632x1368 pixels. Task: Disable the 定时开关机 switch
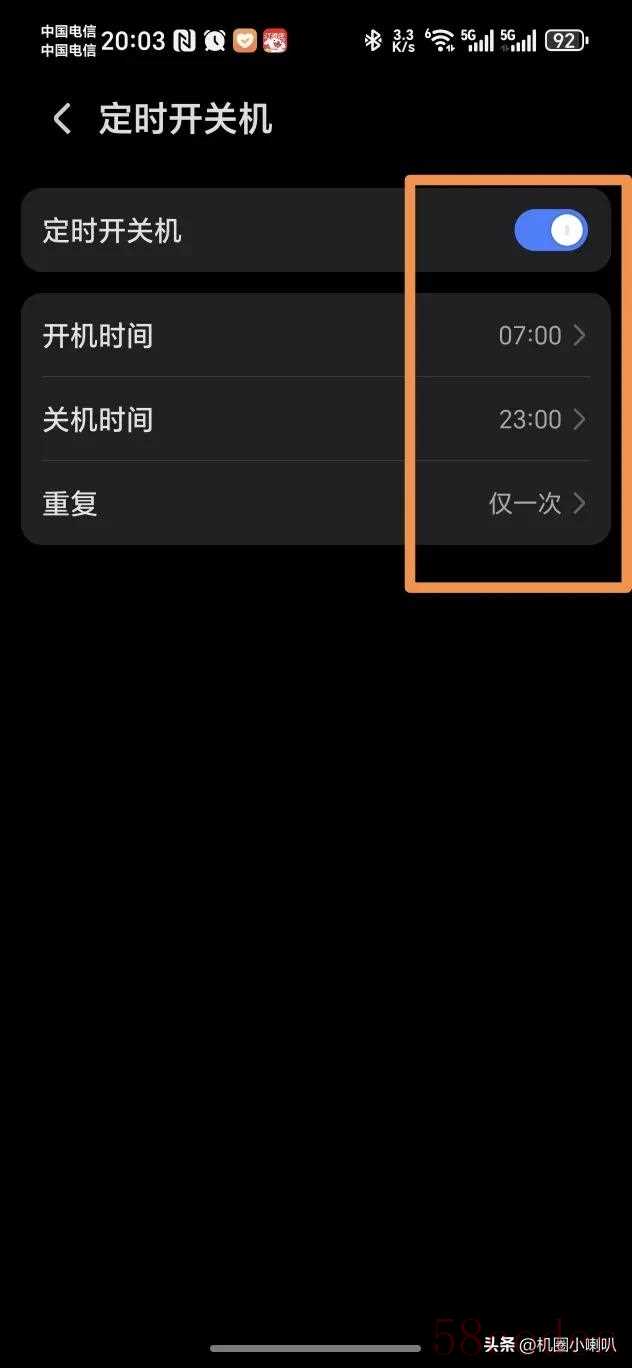pyautogui.click(x=550, y=231)
